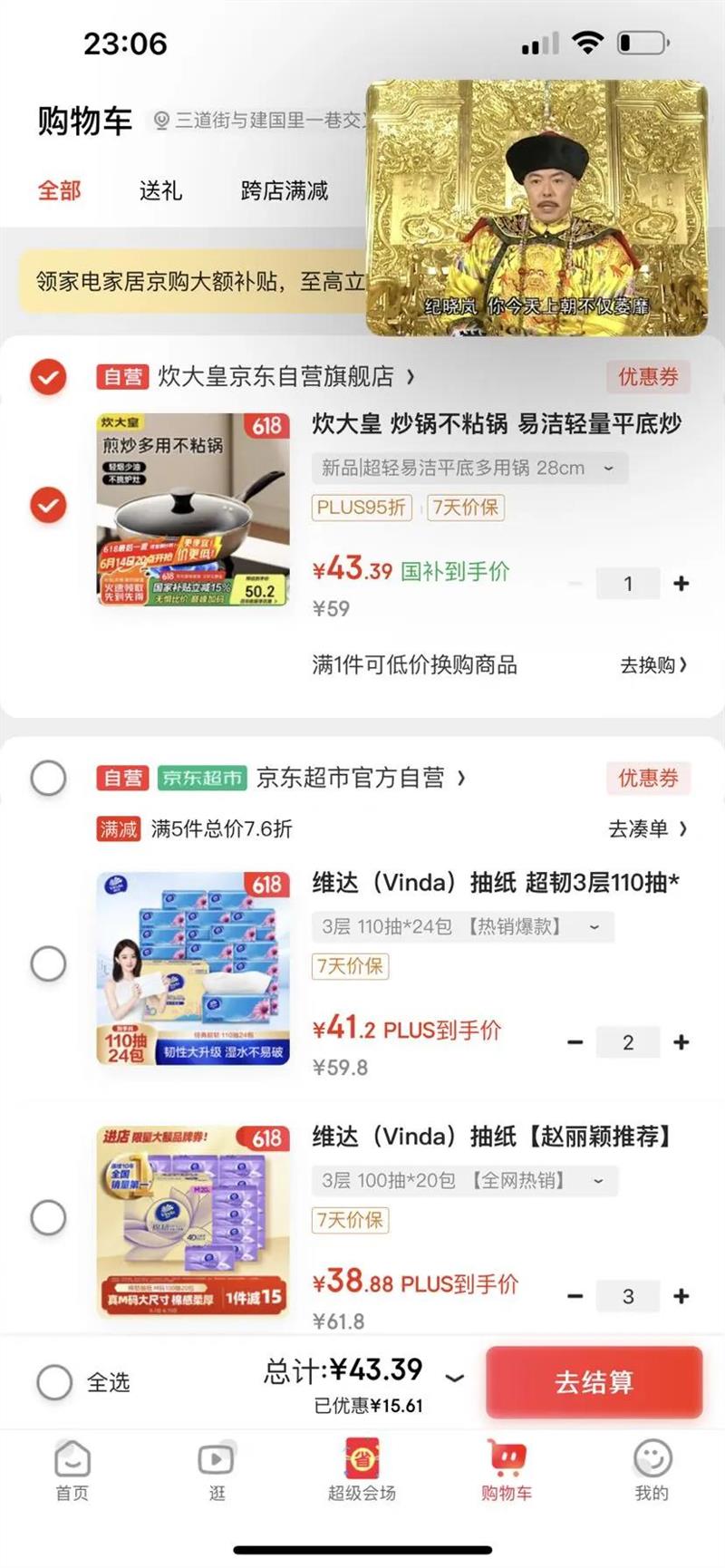Viewport: 725px width, 1568px height.
Task: Select the Vinda 110抽*24包 tissue item
Action: click(x=49, y=963)
